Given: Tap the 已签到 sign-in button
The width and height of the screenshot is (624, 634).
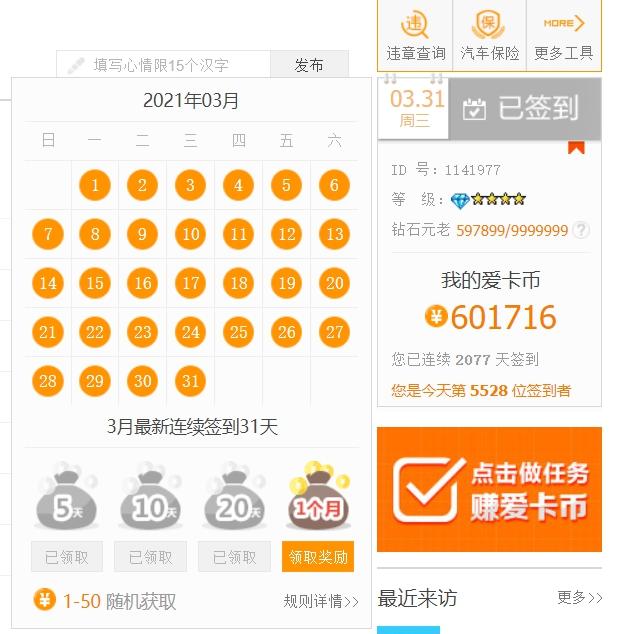Looking at the screenshot, I should pyautogui.click(x=525, y=108).
